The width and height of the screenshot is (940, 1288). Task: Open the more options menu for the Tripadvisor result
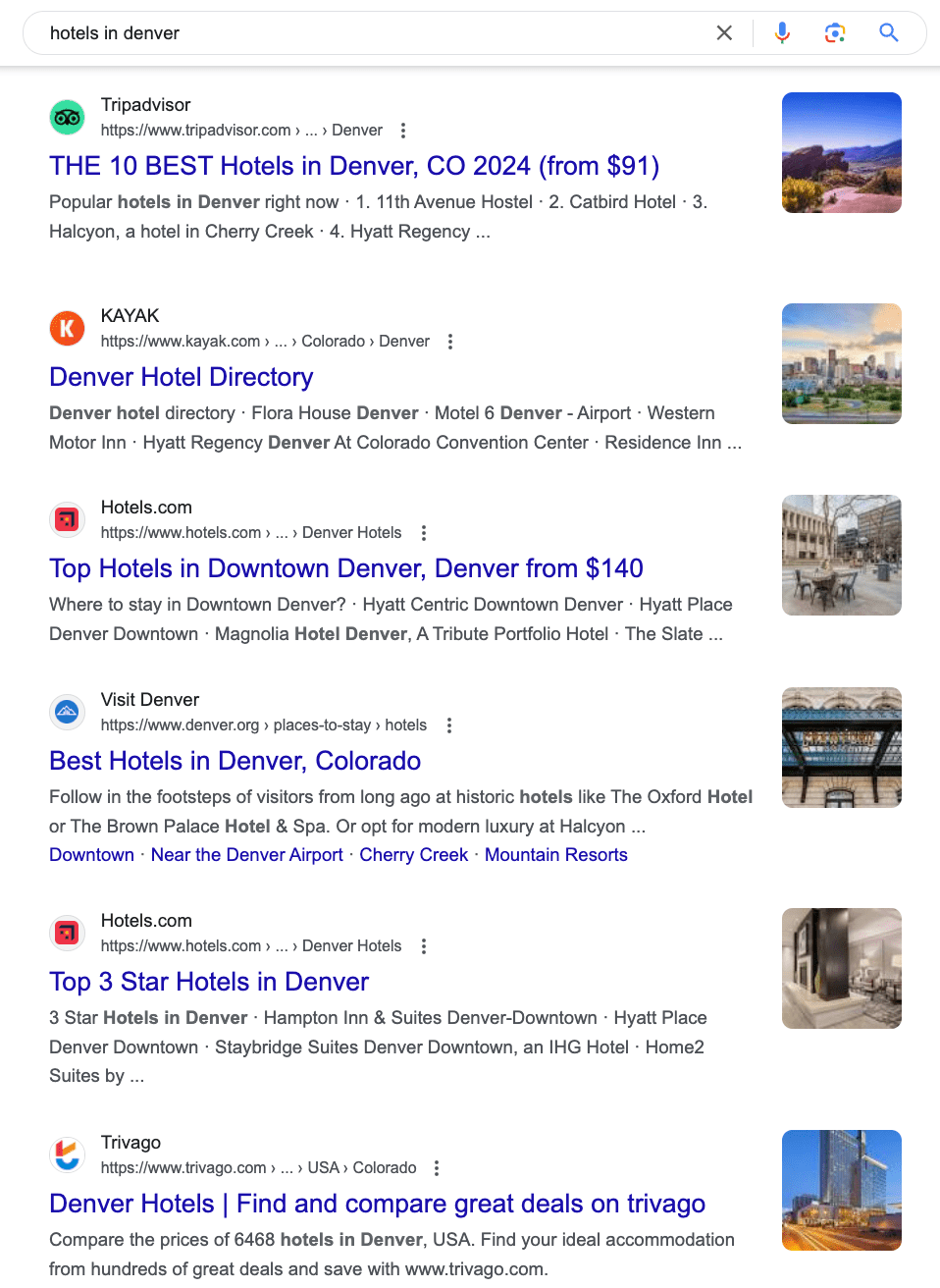pos(403,131)
